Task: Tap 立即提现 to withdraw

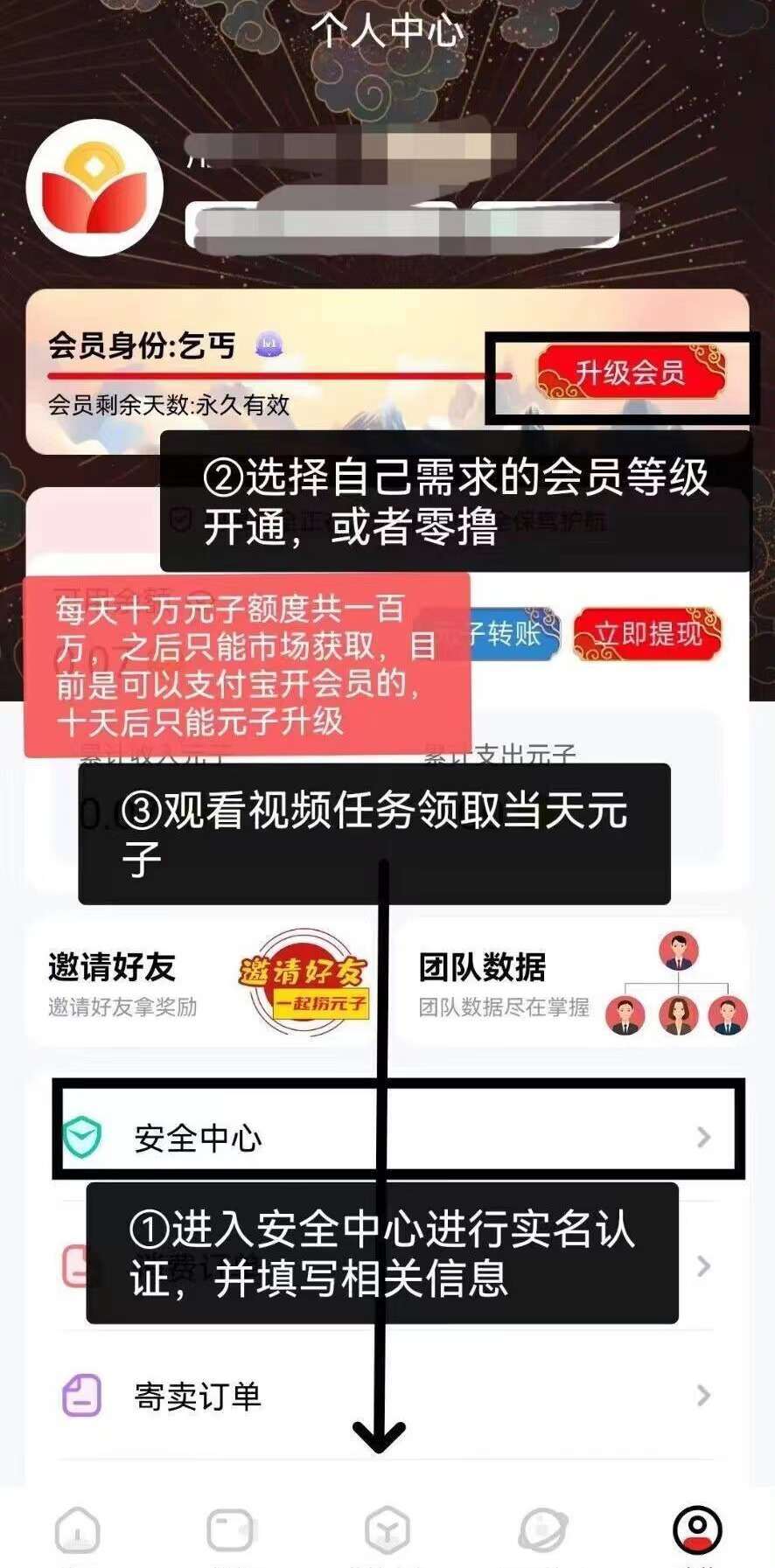Action: (x=647, y=633)
